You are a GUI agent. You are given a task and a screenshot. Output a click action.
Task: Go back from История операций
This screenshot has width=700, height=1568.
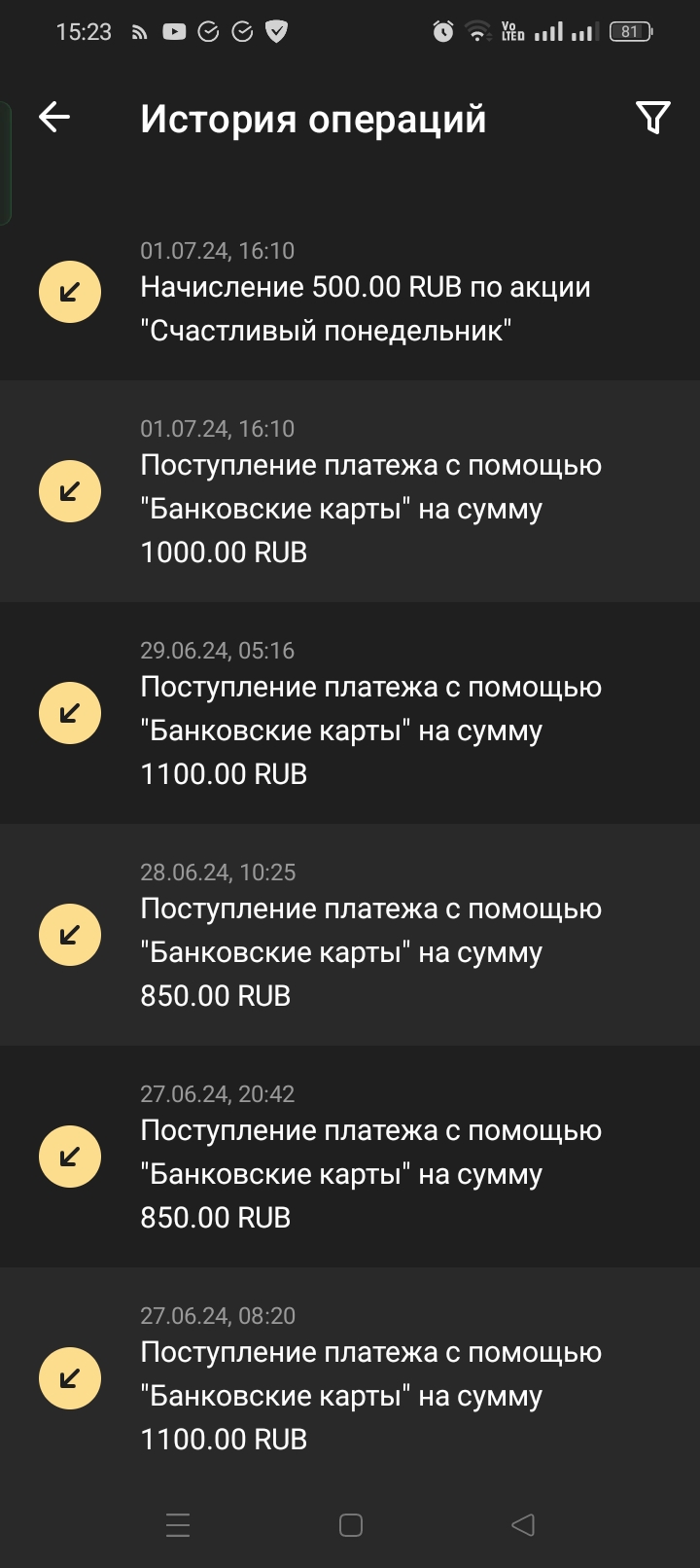[54, 118]
